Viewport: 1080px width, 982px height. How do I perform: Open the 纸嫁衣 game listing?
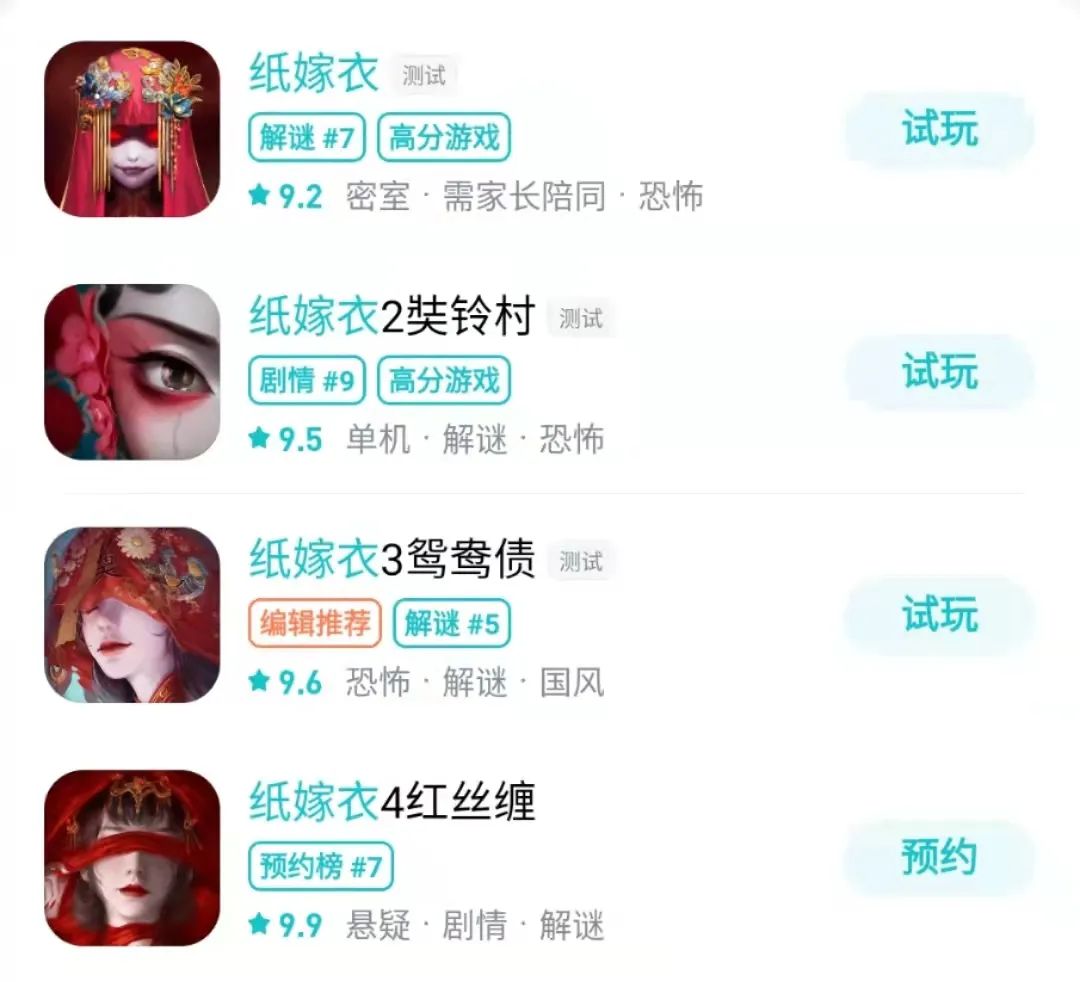[313, 73]
